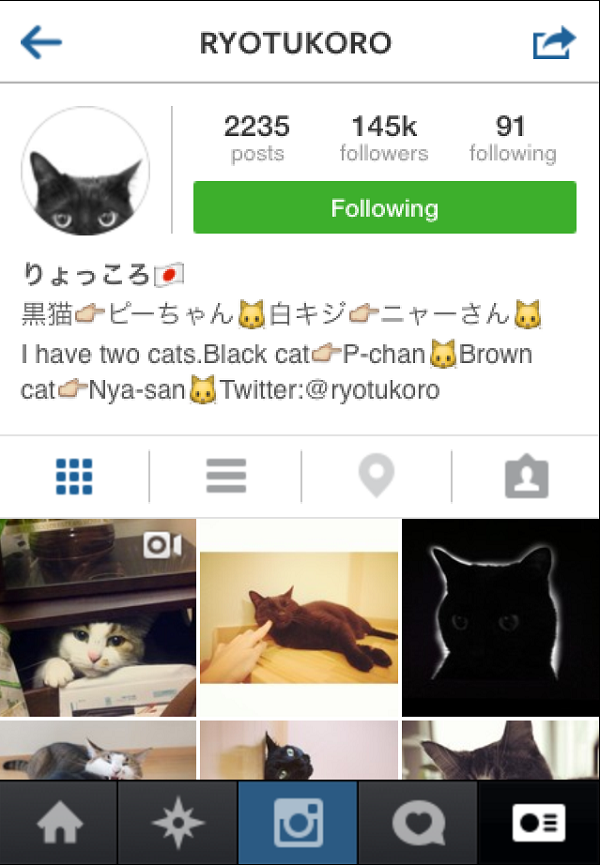The height and width of the screenshot is (865, 600).
Task: Open the video post of the white cat
Action: coord(98,617)
